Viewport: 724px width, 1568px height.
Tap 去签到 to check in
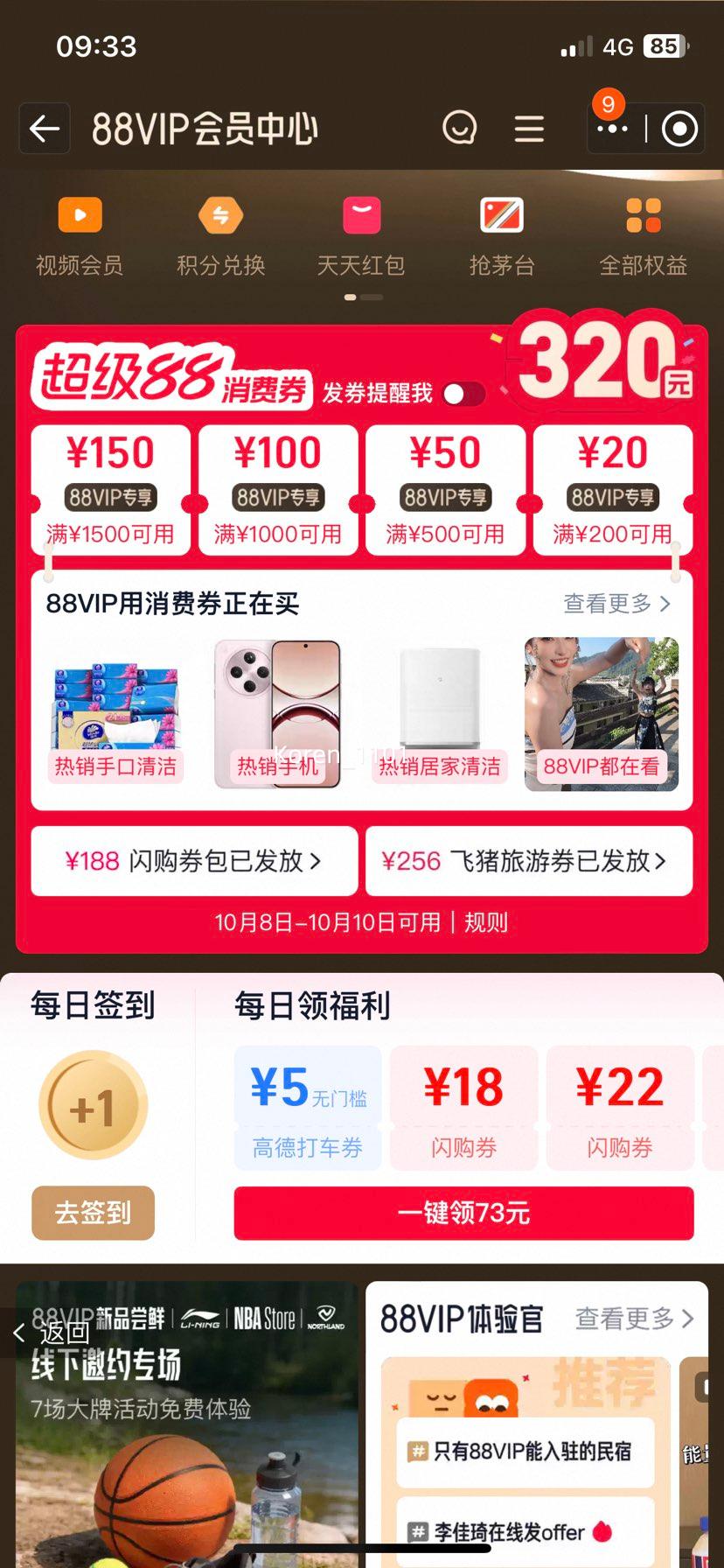(x=93, y=1213)
